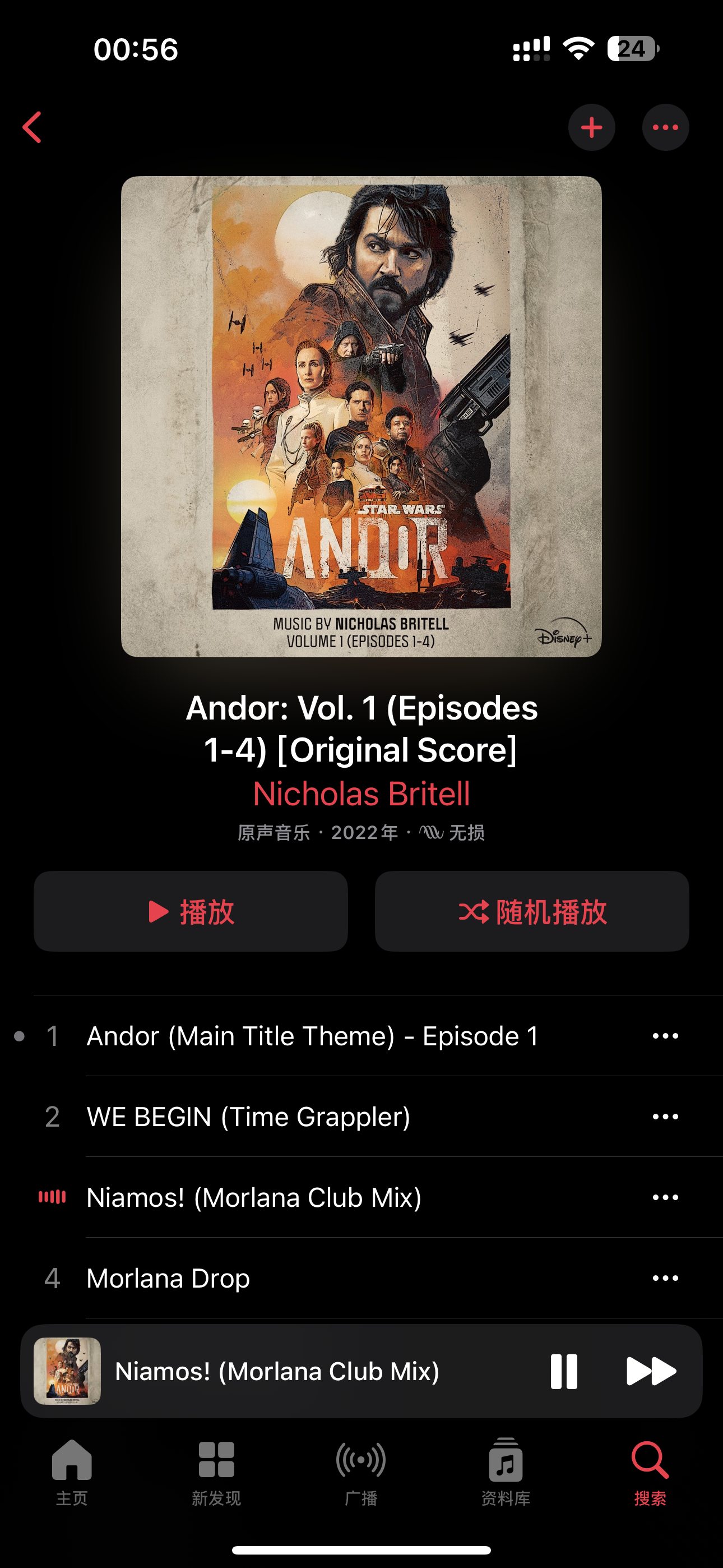Open more options for WE BEGIN track
Screen dimensions: 723x1568
(665, 1117)
